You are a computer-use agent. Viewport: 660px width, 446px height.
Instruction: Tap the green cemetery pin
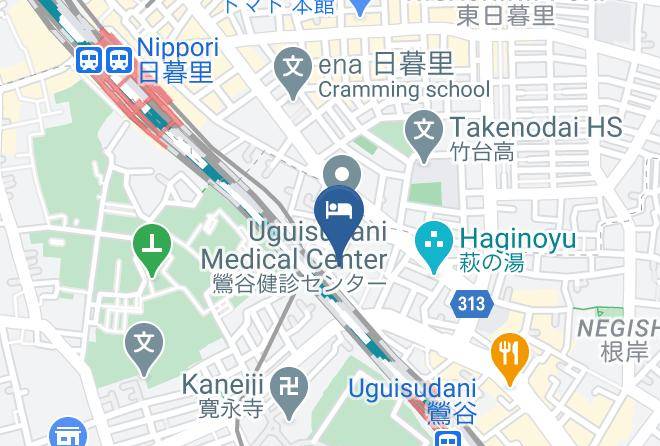(152, 251)
